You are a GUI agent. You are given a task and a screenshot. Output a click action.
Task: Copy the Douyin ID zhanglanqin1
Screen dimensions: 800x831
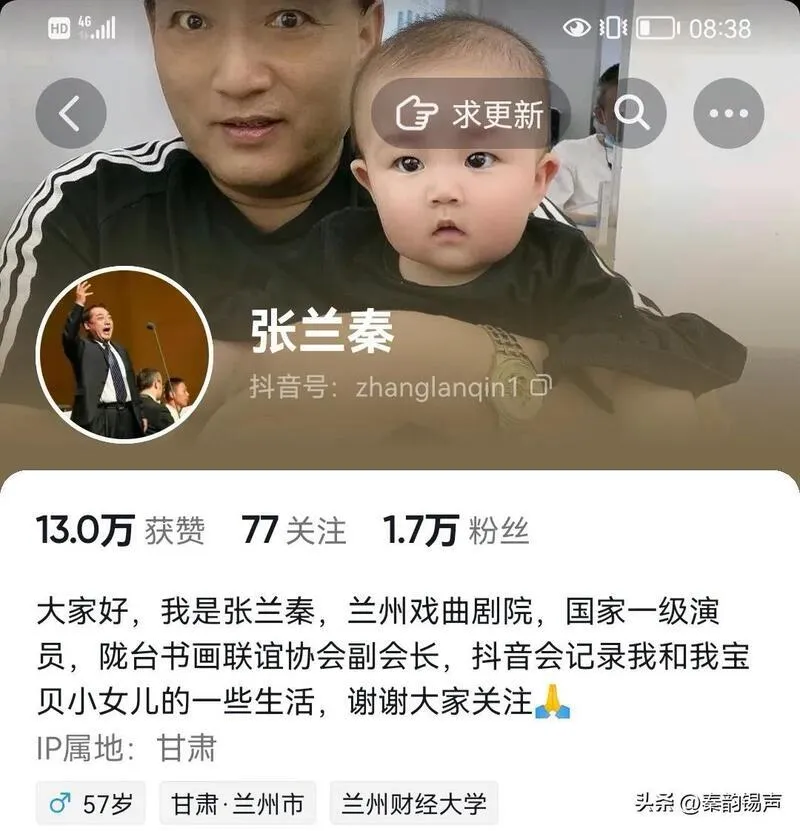pyautogui.click(x=543, y=386)
